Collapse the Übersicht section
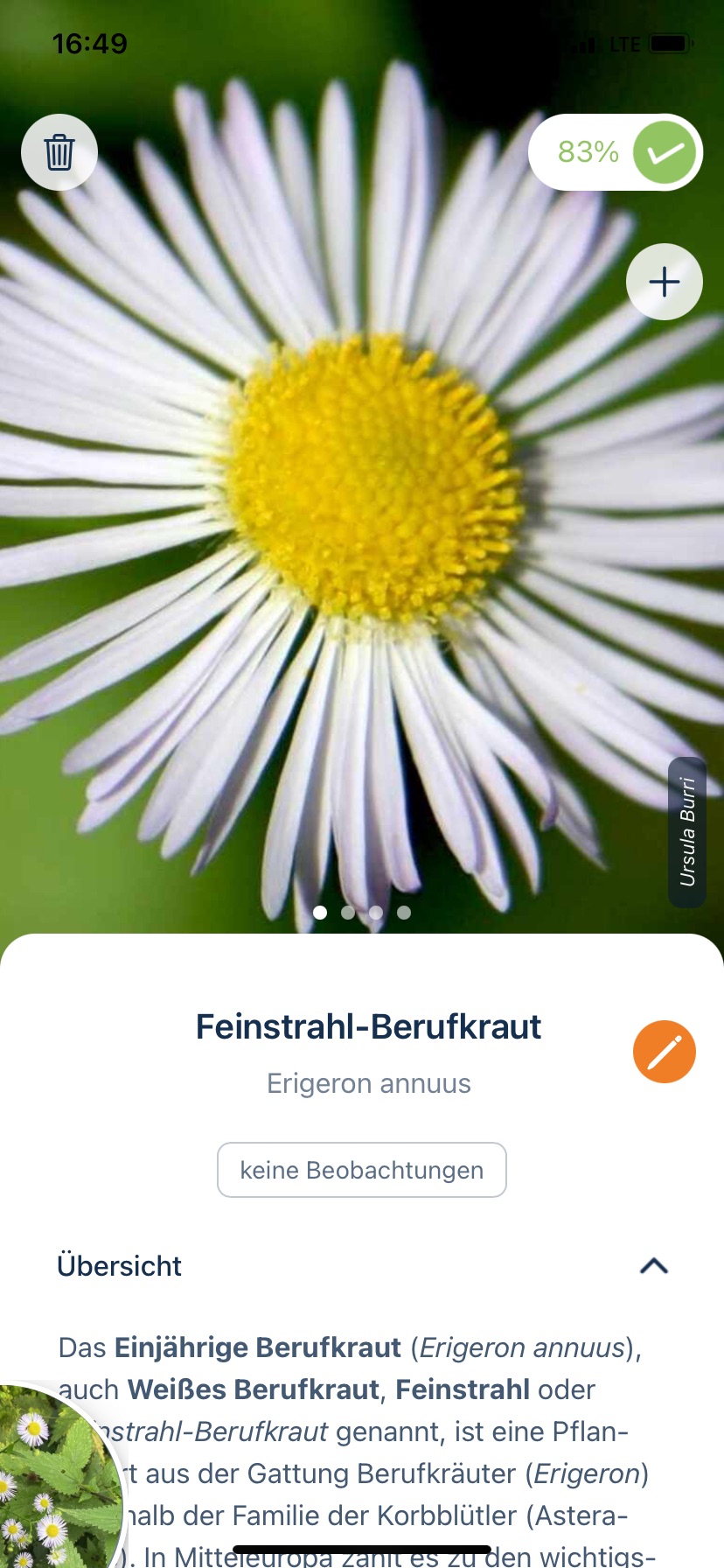This screenshot has height=1568, width=724. click(x=654, y=1266)
